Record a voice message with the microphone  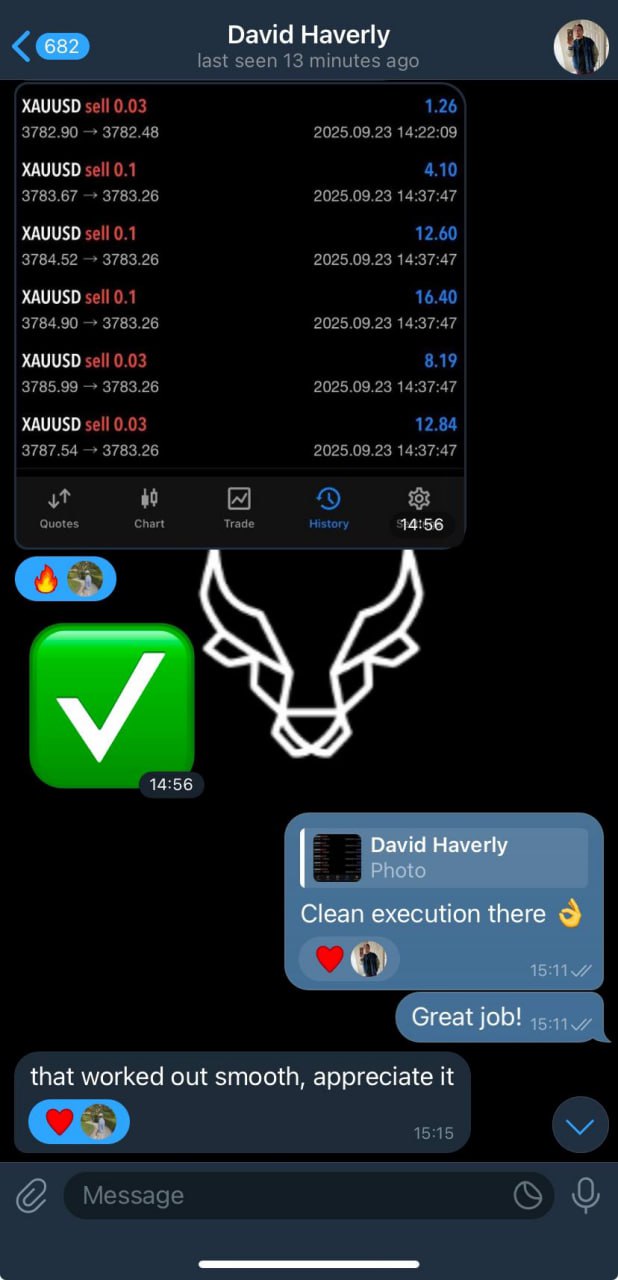click(585, 1195)
